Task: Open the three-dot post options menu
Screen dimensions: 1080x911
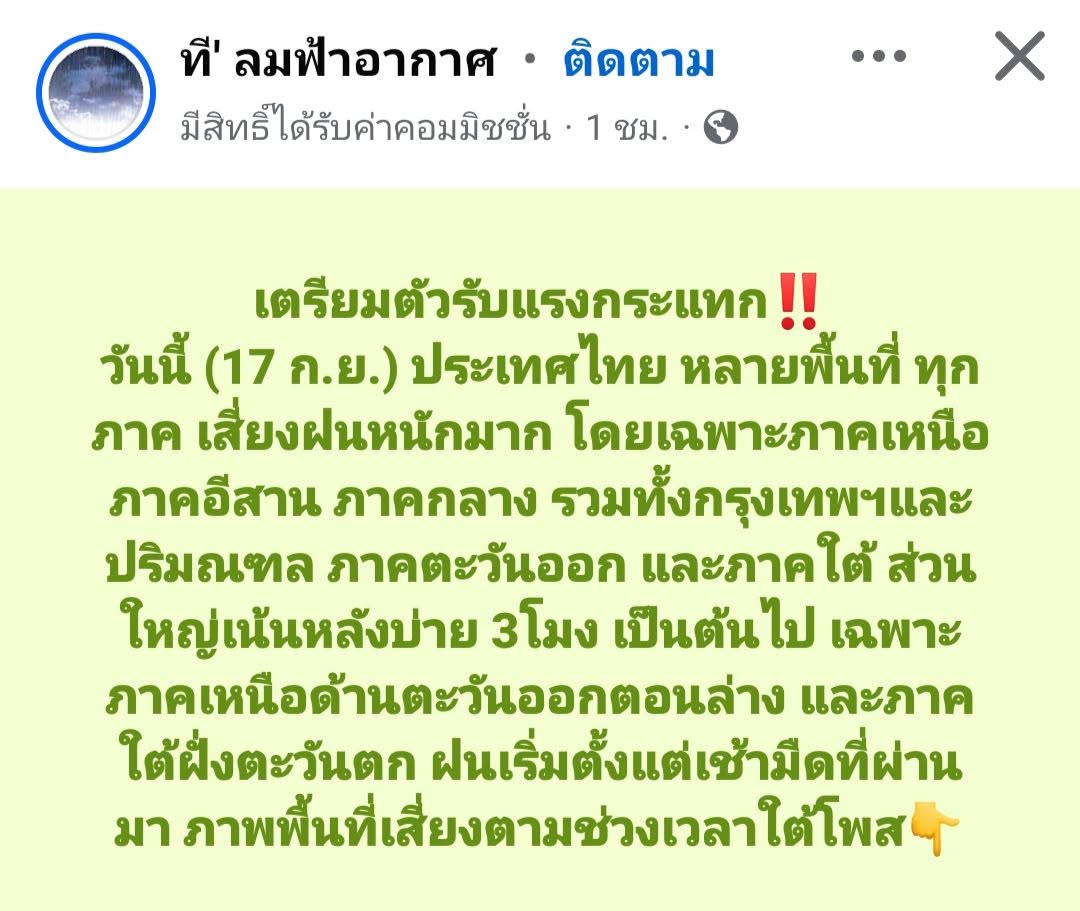Action: pos(878,56)
